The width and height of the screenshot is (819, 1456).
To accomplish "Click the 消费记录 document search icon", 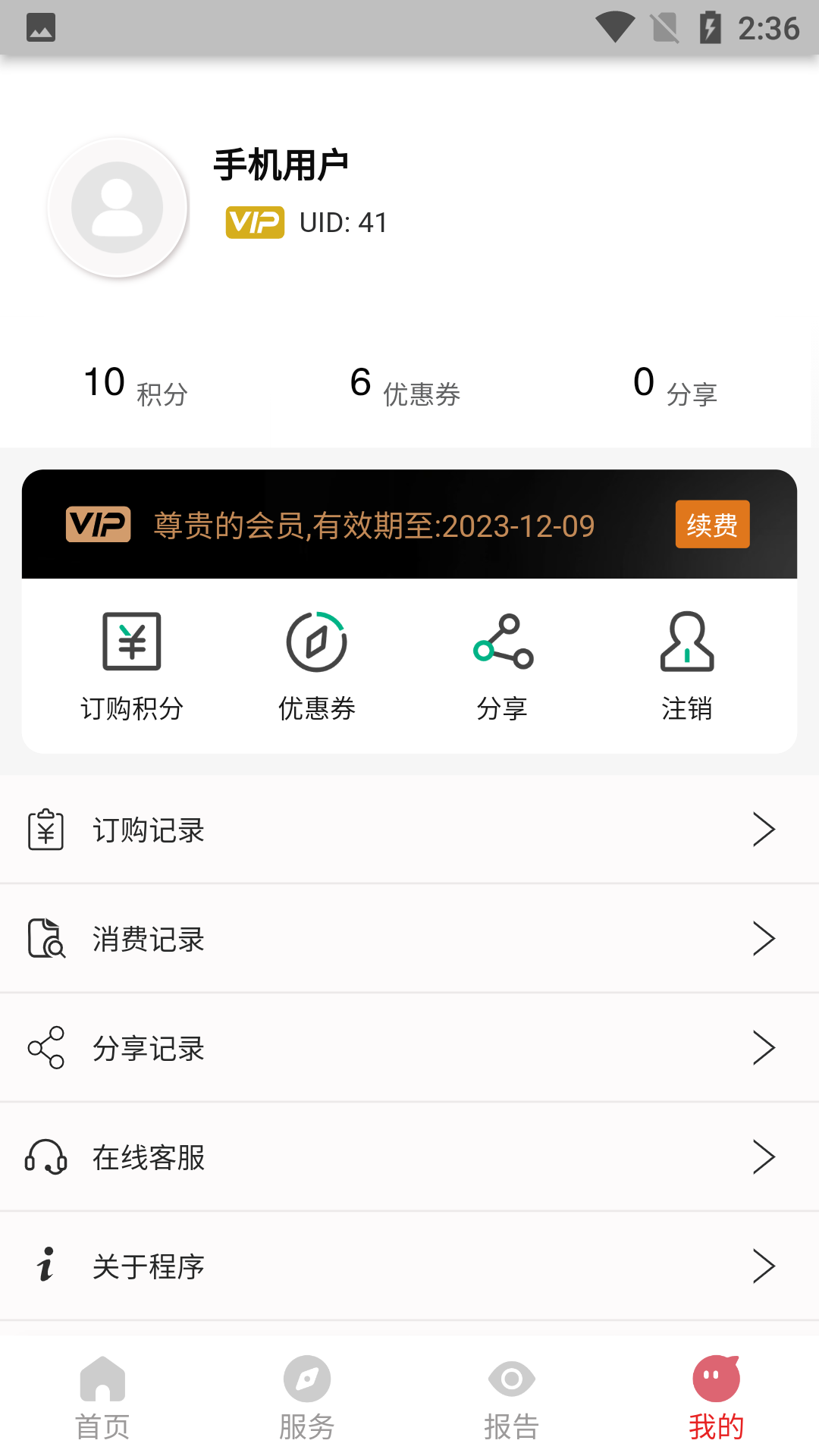I will 45,938.
